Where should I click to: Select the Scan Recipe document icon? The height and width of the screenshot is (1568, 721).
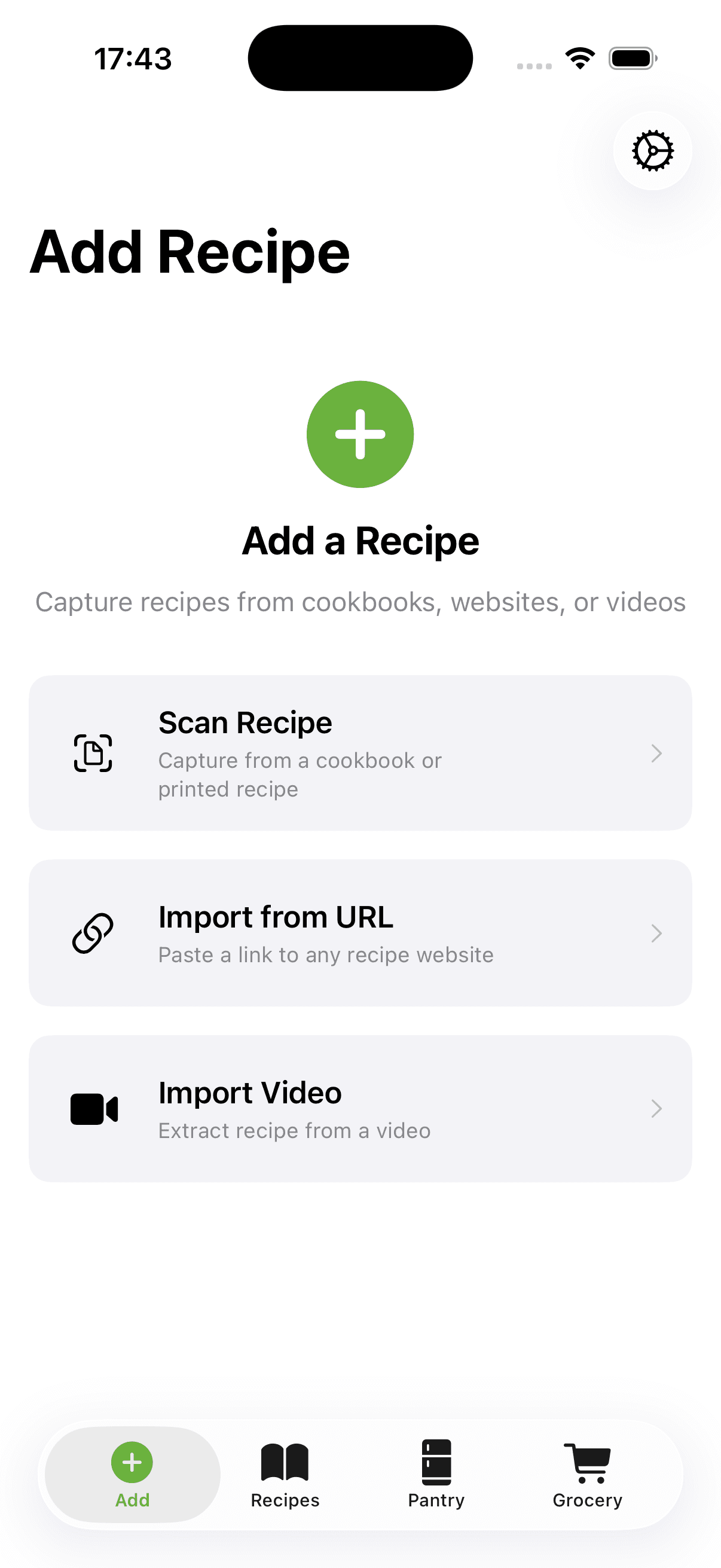(x=94, y=754)
